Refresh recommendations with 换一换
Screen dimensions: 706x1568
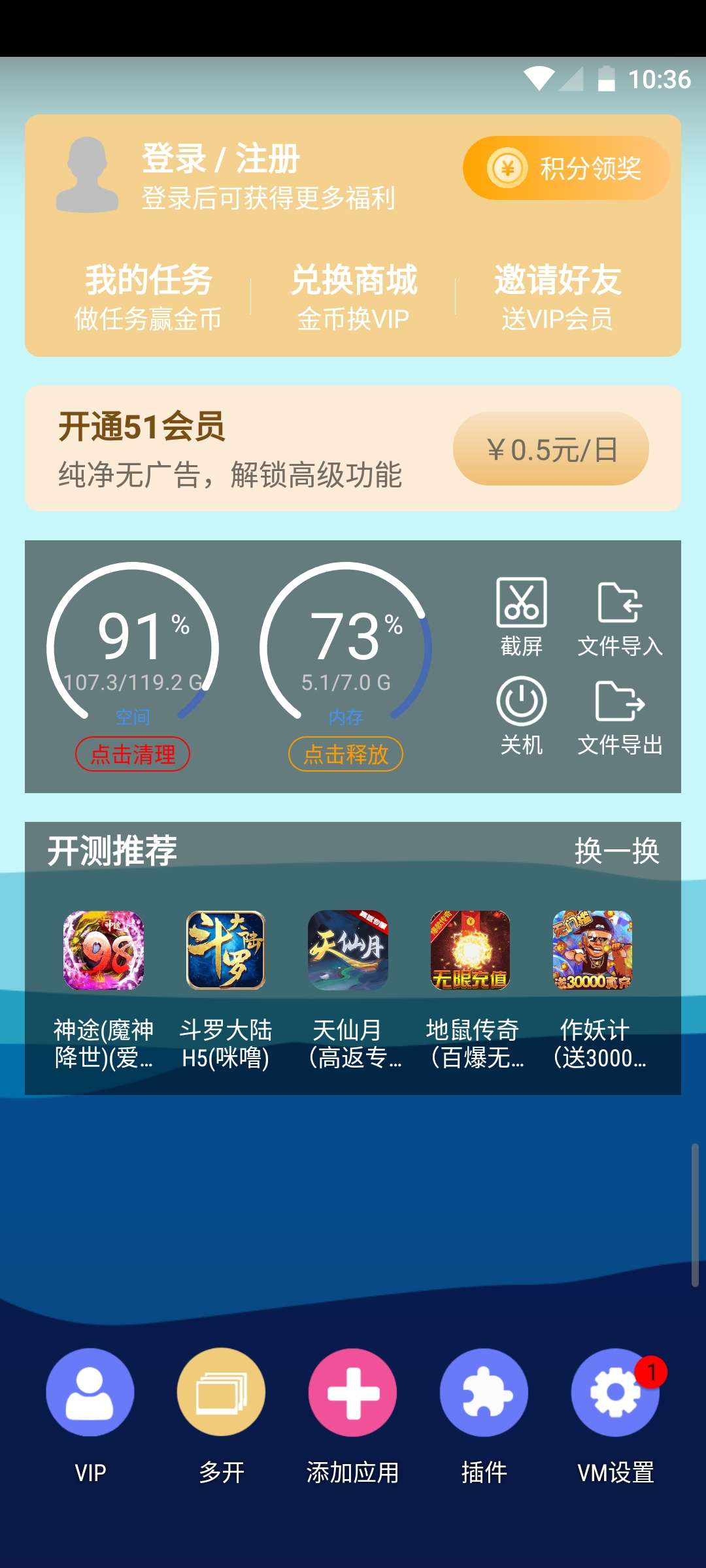point(616,851)
